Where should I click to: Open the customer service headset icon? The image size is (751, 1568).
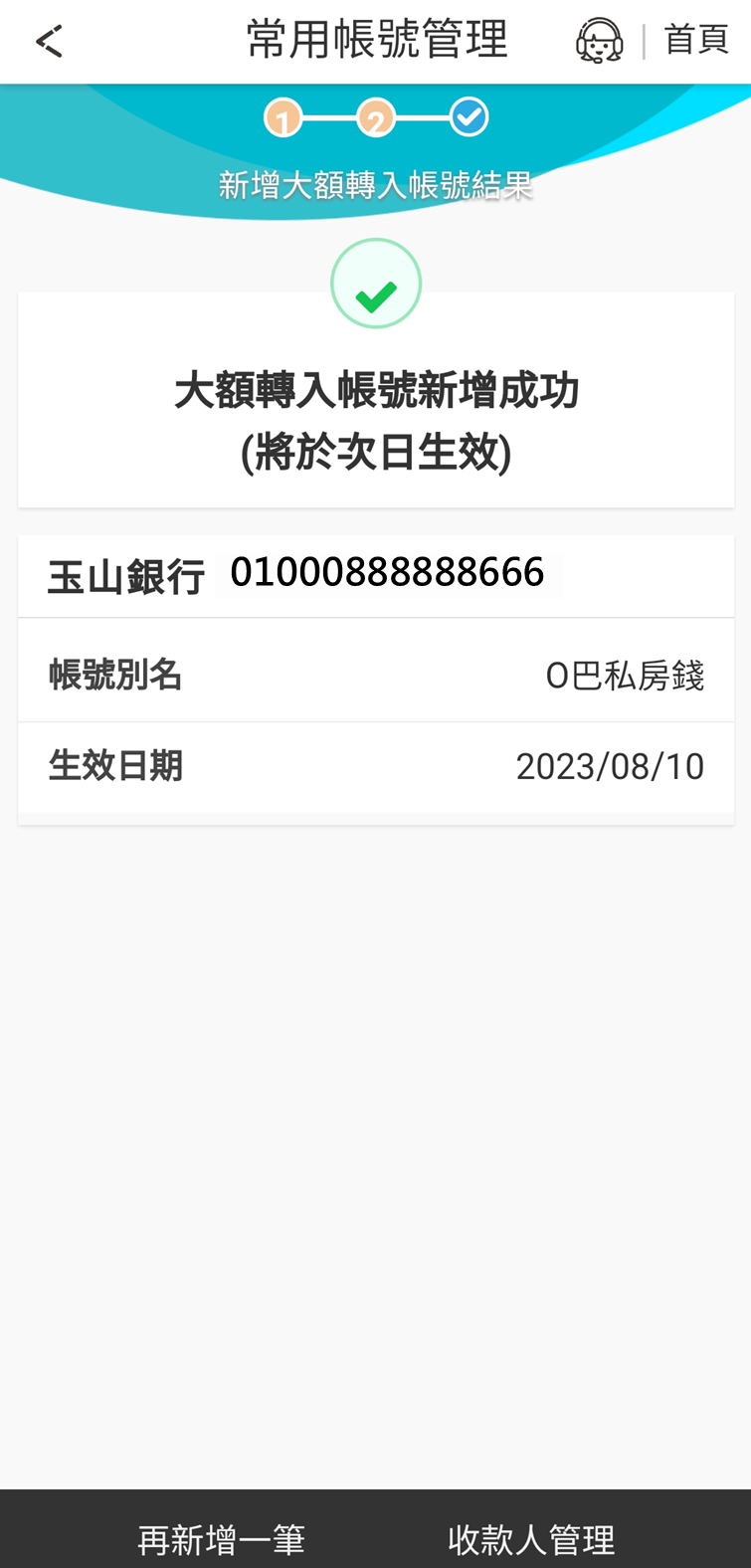pyautogui.click(x=599, y=42)
